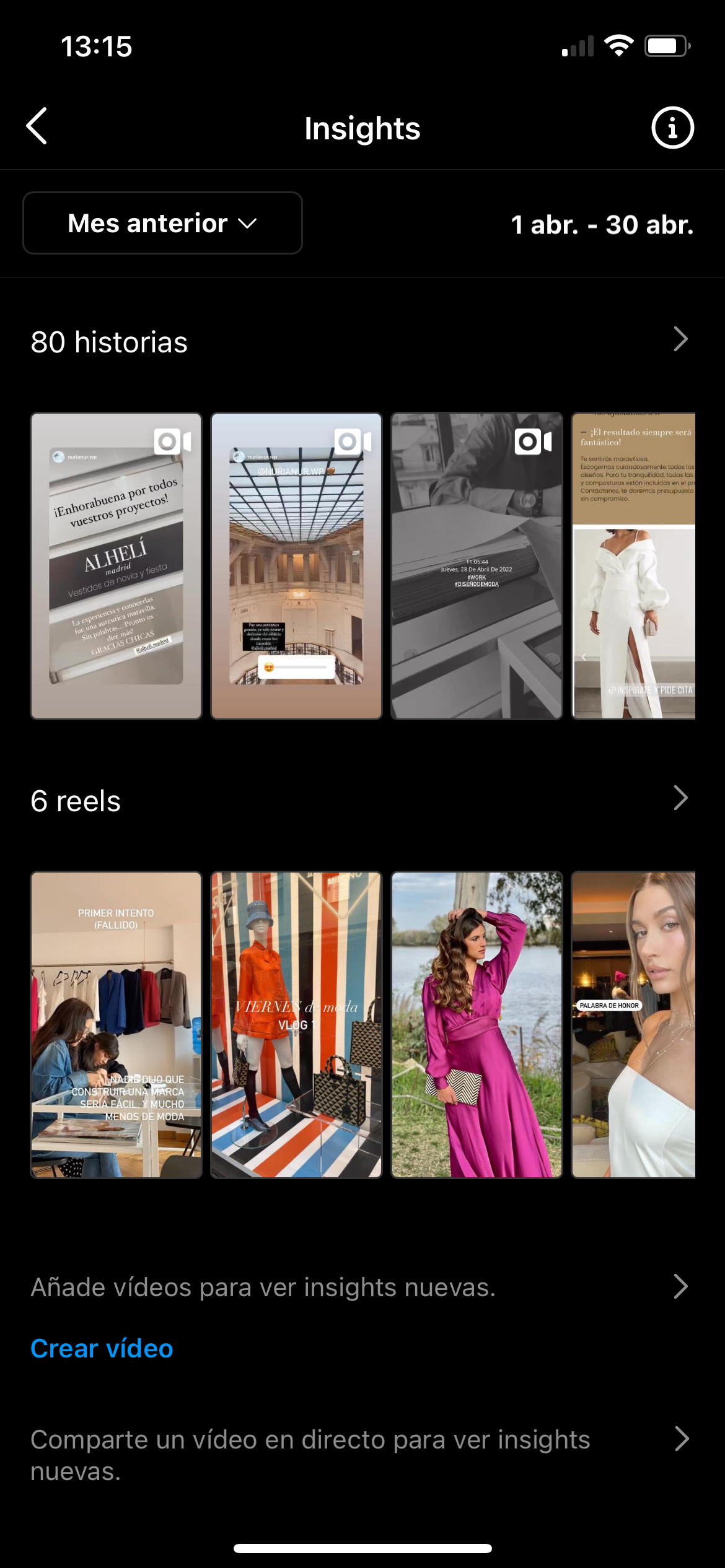Open the #WORK #DISEÑODEMODA story thumbnail
This screenshot has height=1568, width=725.
point(477,566)
